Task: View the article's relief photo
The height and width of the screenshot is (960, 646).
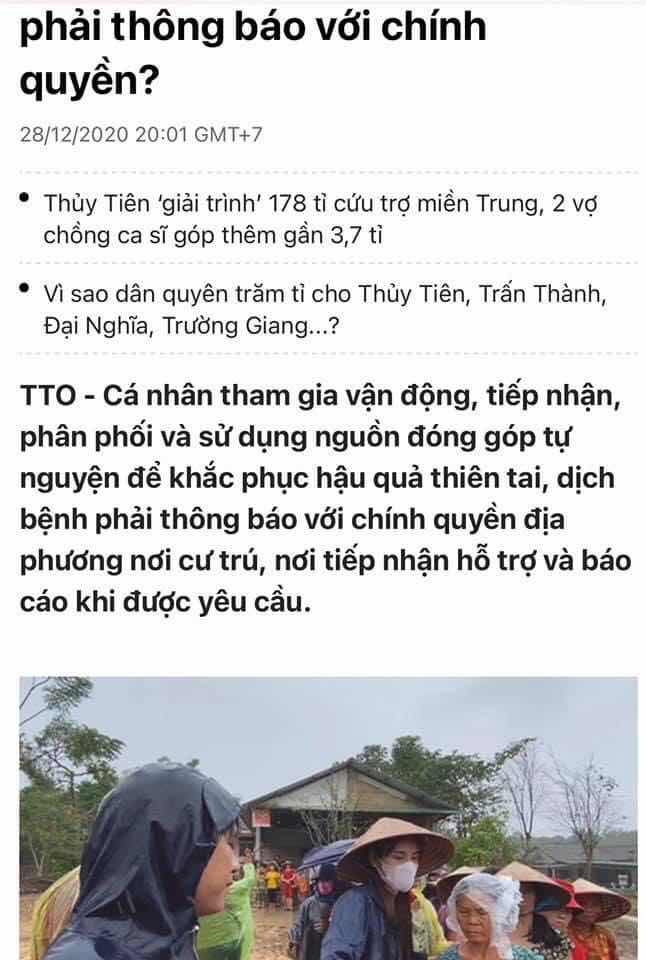Action: tap(328, 818)
